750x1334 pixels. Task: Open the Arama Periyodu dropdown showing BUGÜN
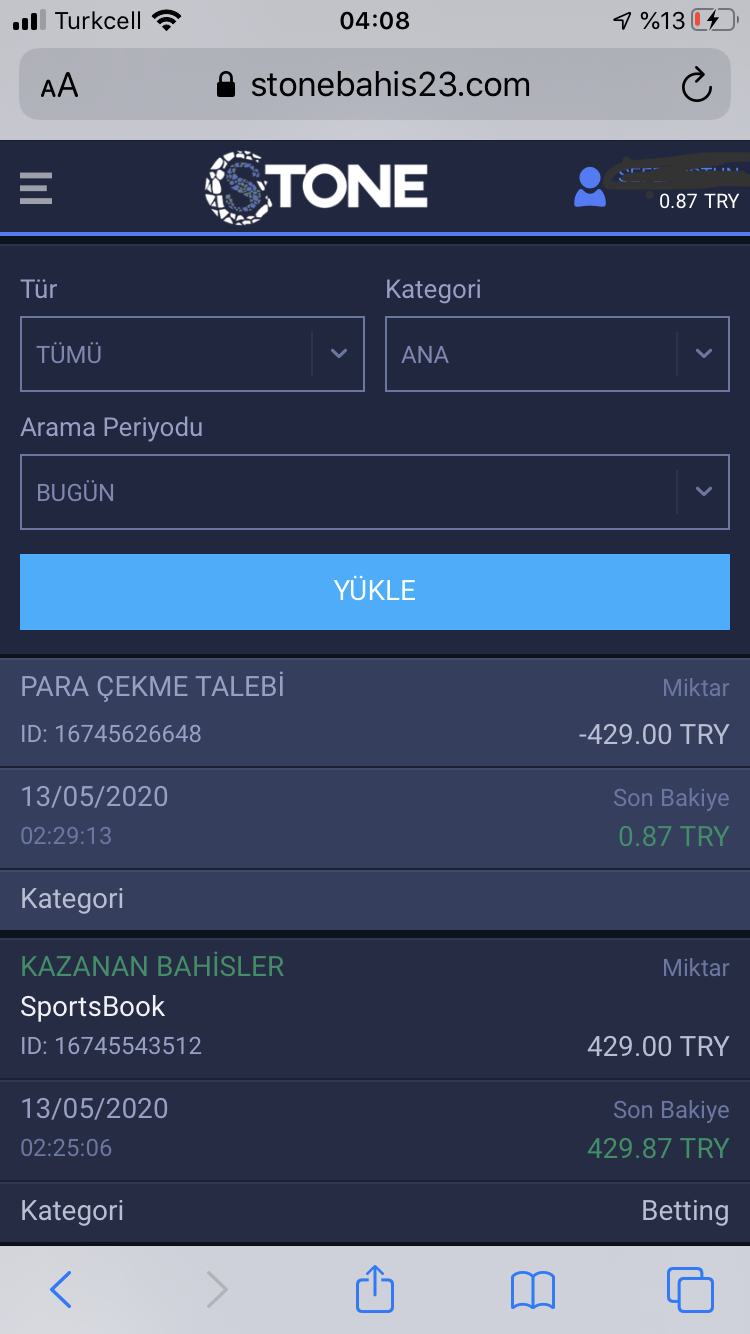coord(375,492)
